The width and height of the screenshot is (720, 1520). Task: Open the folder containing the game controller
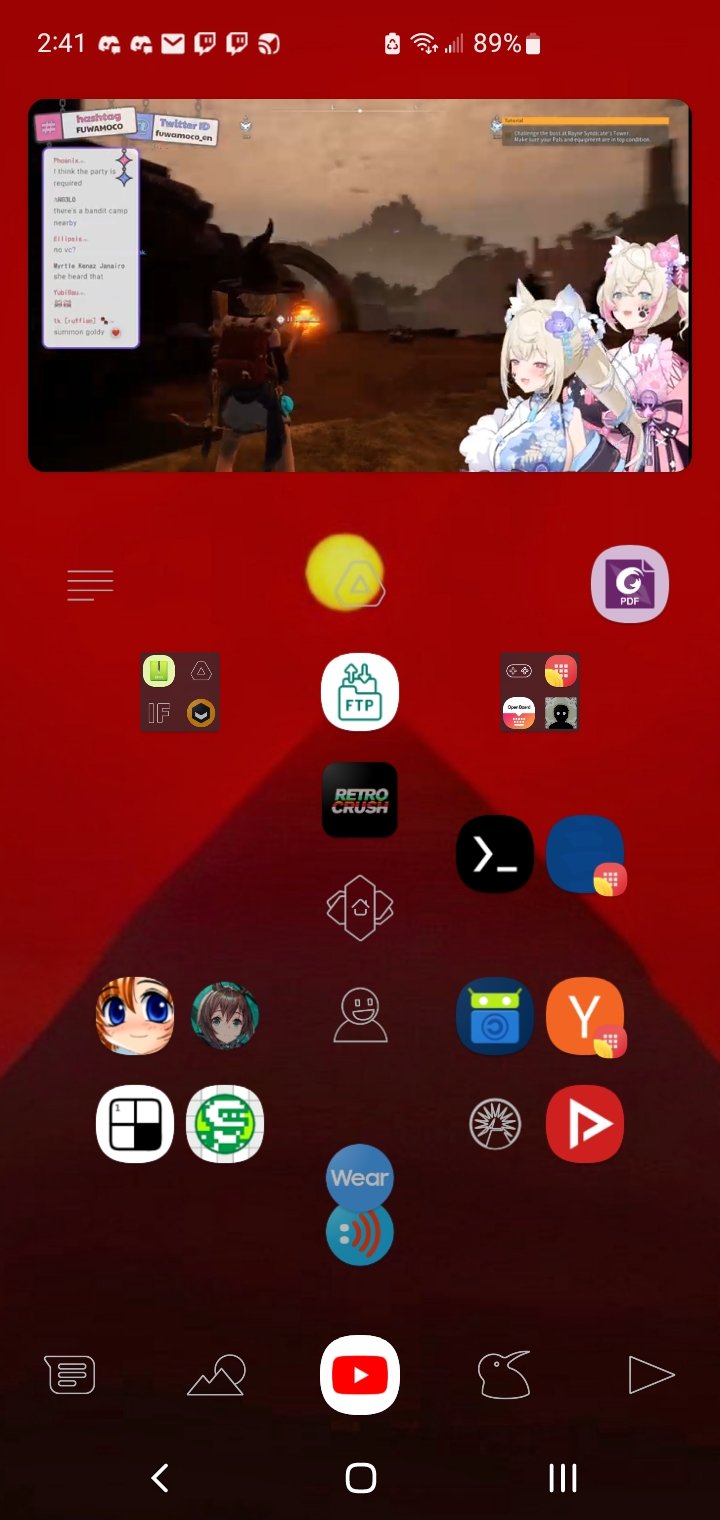[x=540, y=692]
